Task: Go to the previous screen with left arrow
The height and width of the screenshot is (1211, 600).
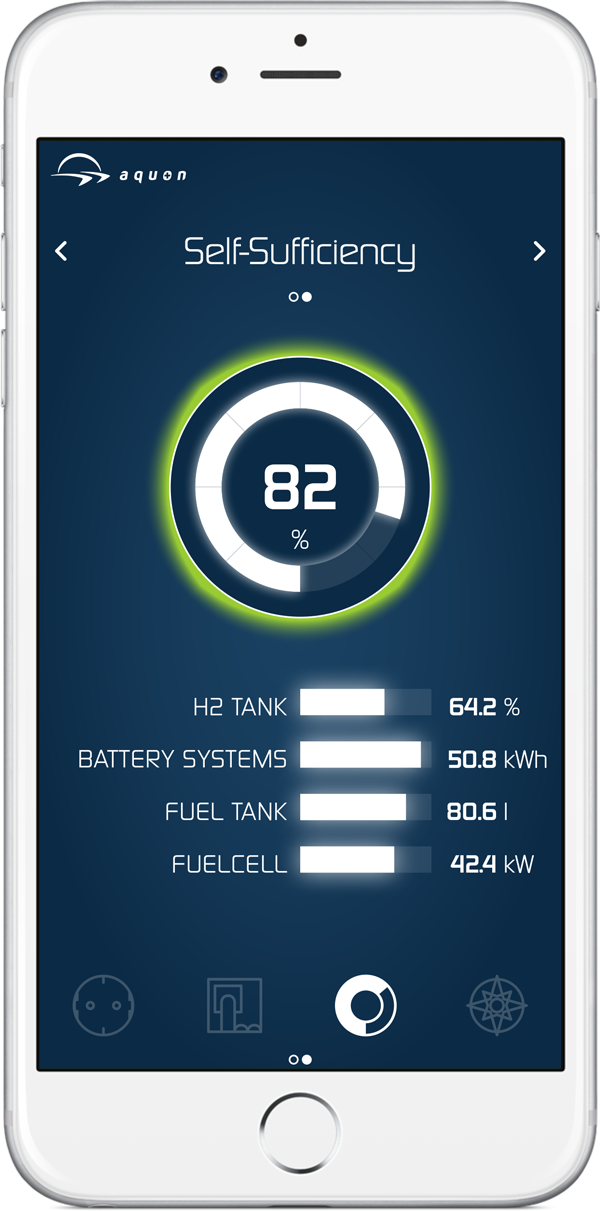Action: point(61,251)
